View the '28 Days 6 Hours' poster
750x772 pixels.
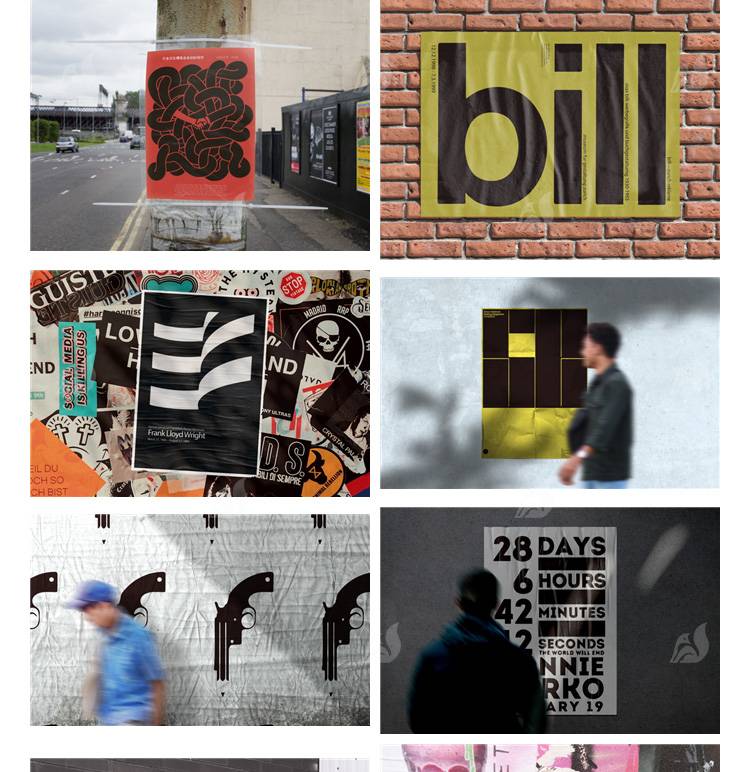[x=549, y=620]
